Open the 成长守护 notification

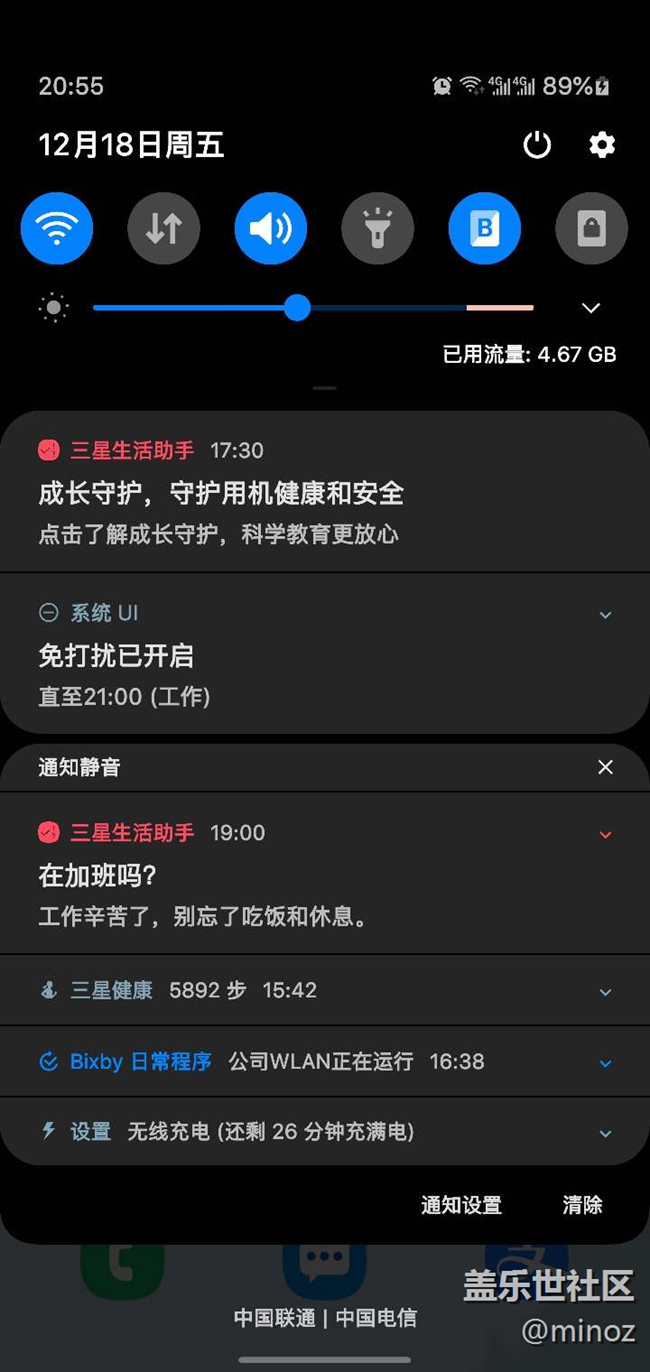[x=325, y=492]
